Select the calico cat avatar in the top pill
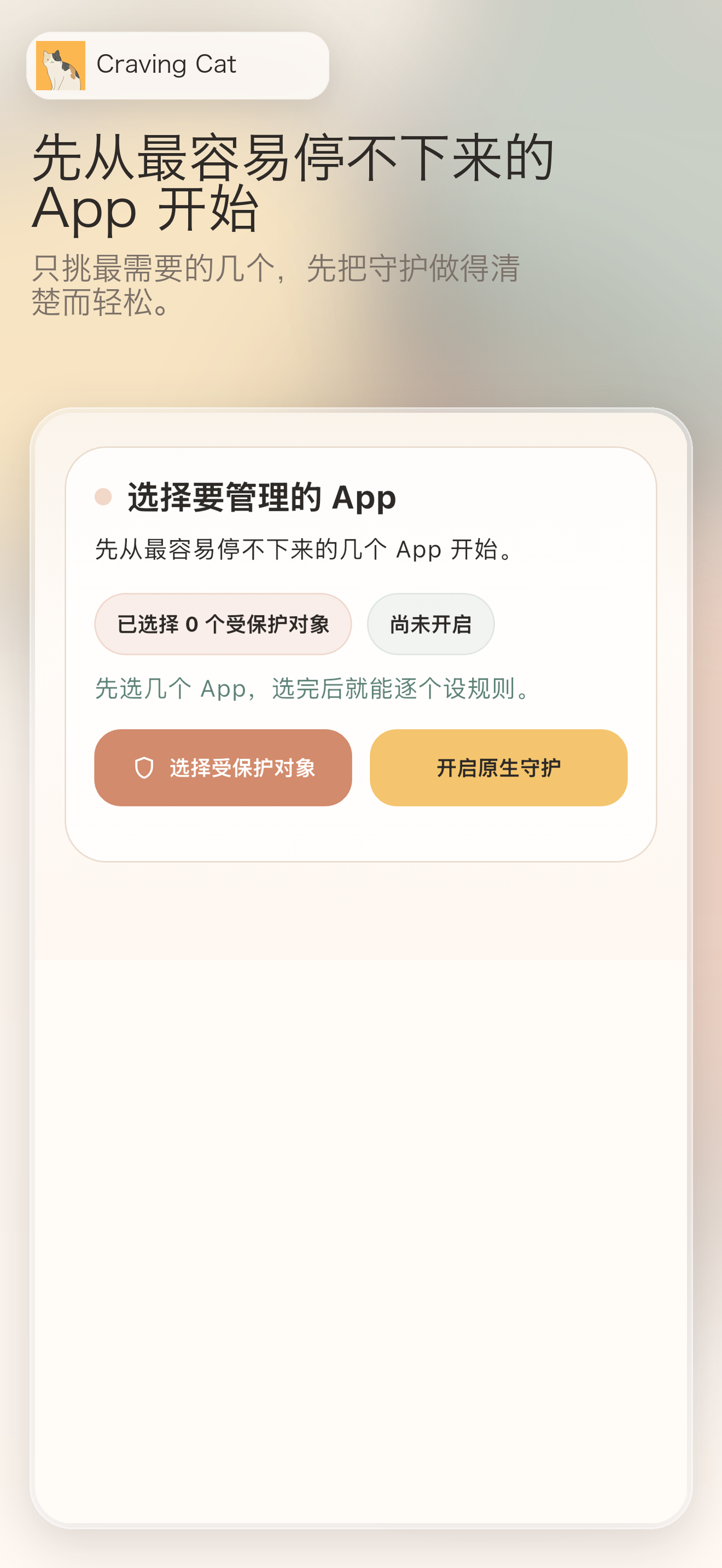Screen dimensions: 722x1568 coord(63,65)
